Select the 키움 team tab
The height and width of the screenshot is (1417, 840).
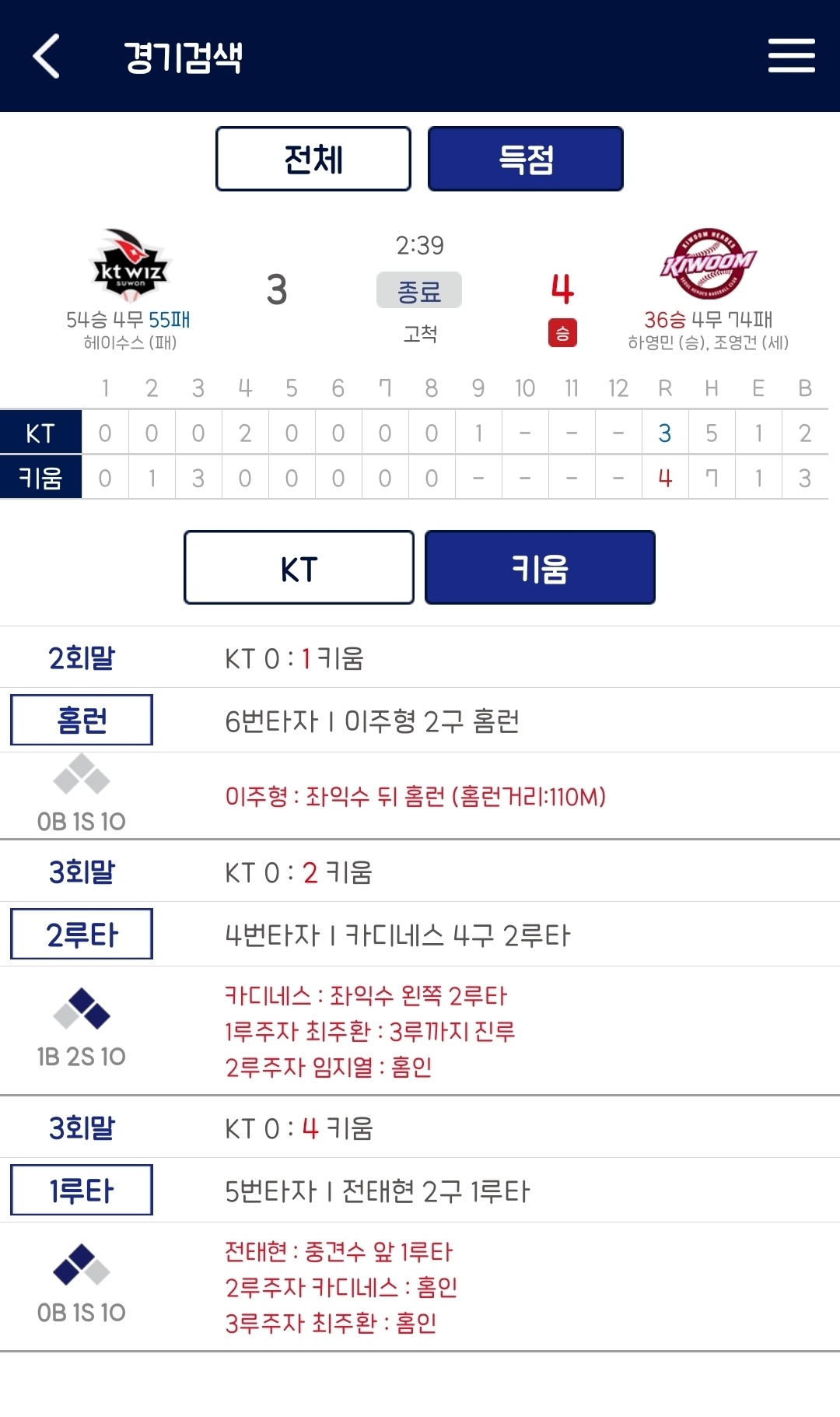coord(540,567)
